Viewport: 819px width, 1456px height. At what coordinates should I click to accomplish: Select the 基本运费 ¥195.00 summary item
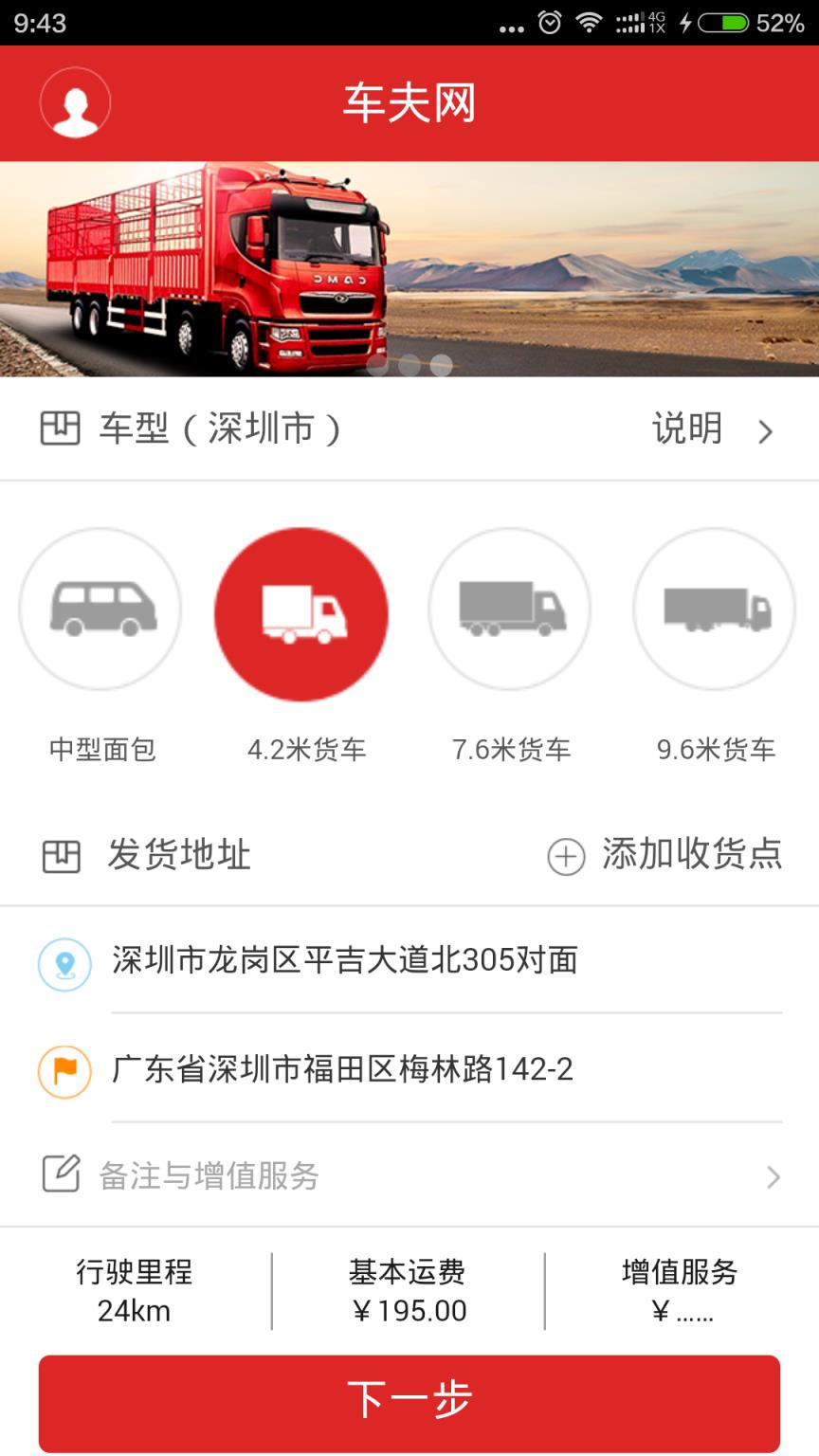(x=408, y=1291)
